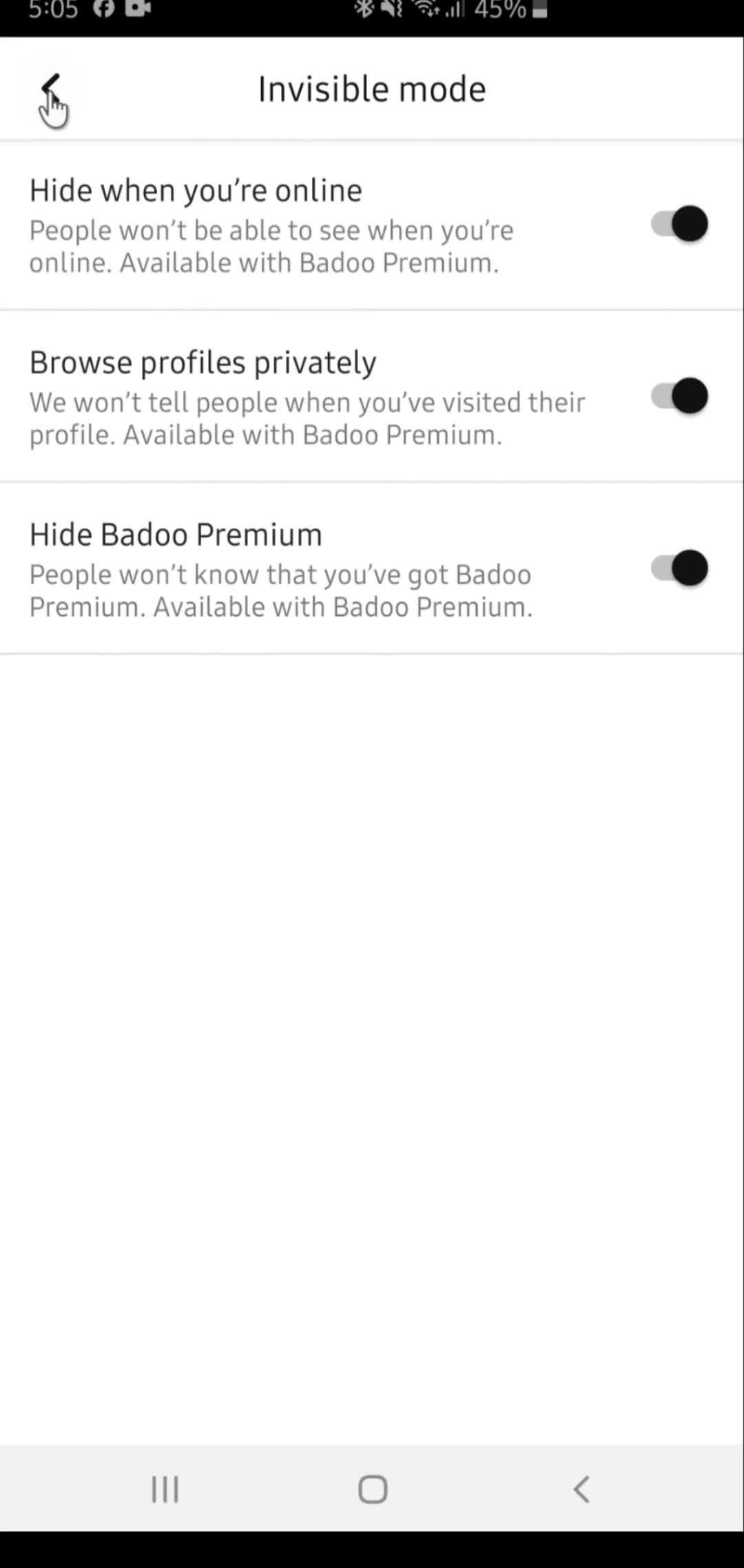Viewport: 744px width, 1568px height.
Task: Tap the system home button
Action: point(373,1489)
